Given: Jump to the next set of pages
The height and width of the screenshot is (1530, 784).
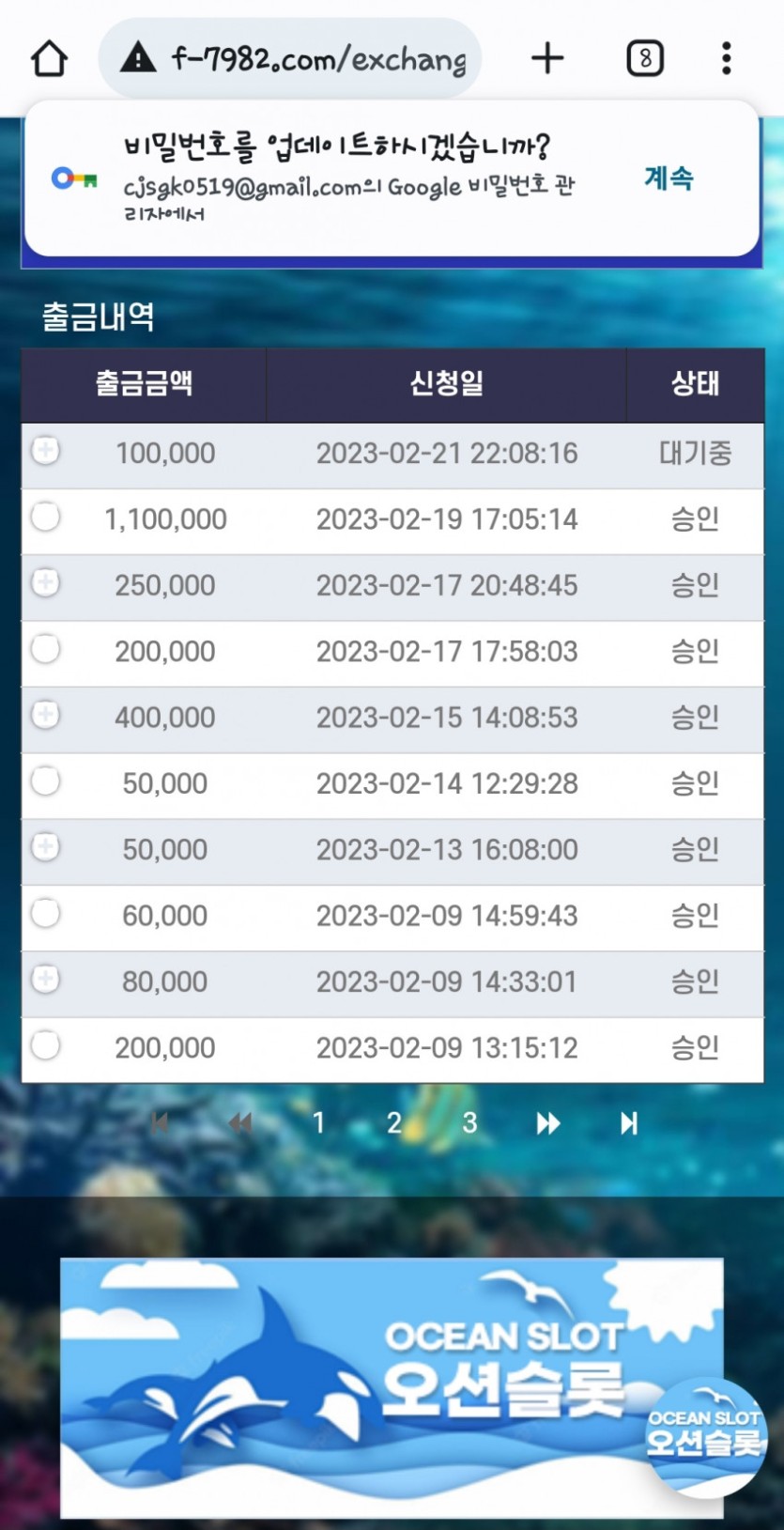Looking at the screenshot, I should 548,1123.
